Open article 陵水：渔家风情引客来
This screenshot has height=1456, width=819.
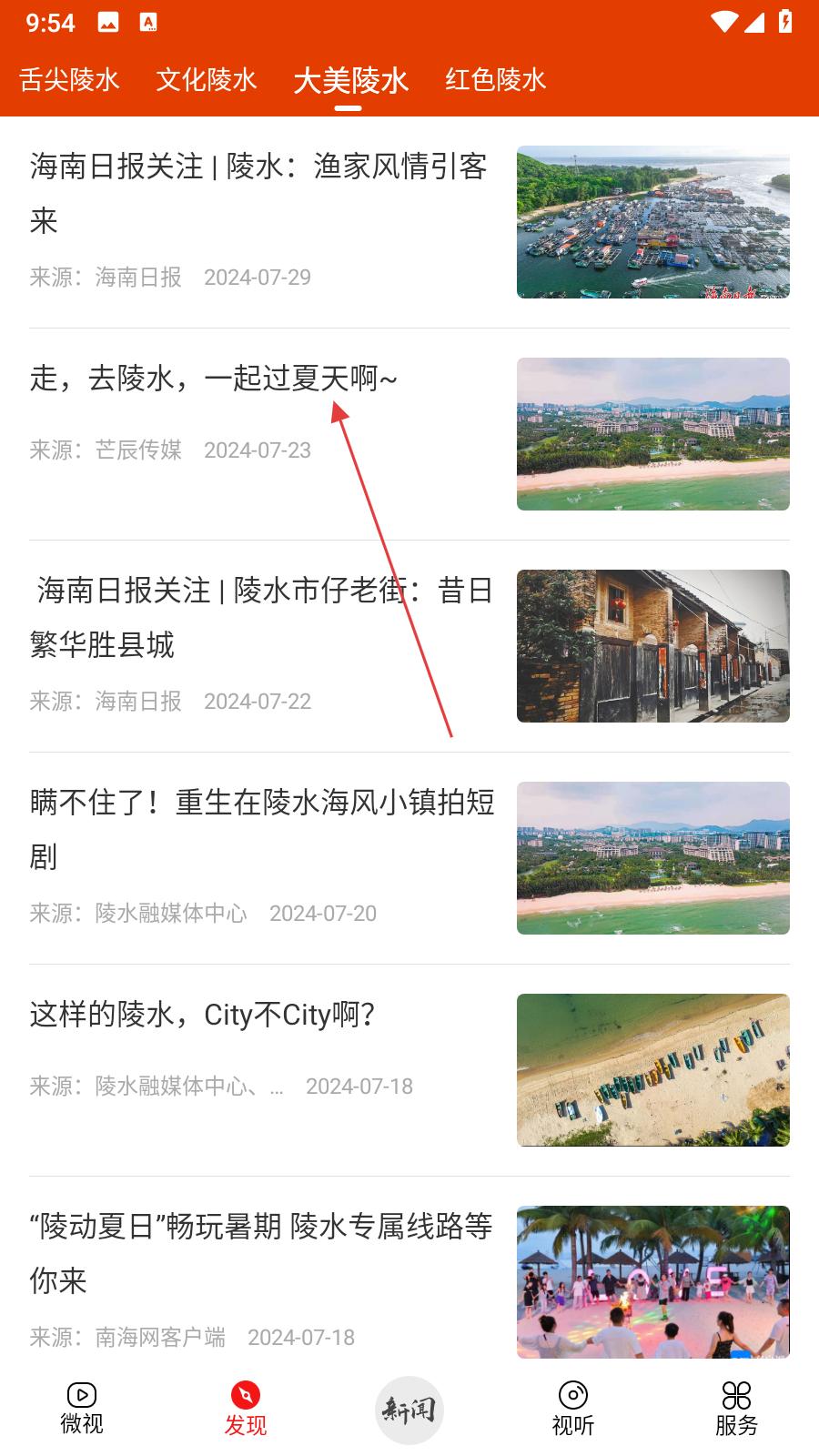pos(259,193)
